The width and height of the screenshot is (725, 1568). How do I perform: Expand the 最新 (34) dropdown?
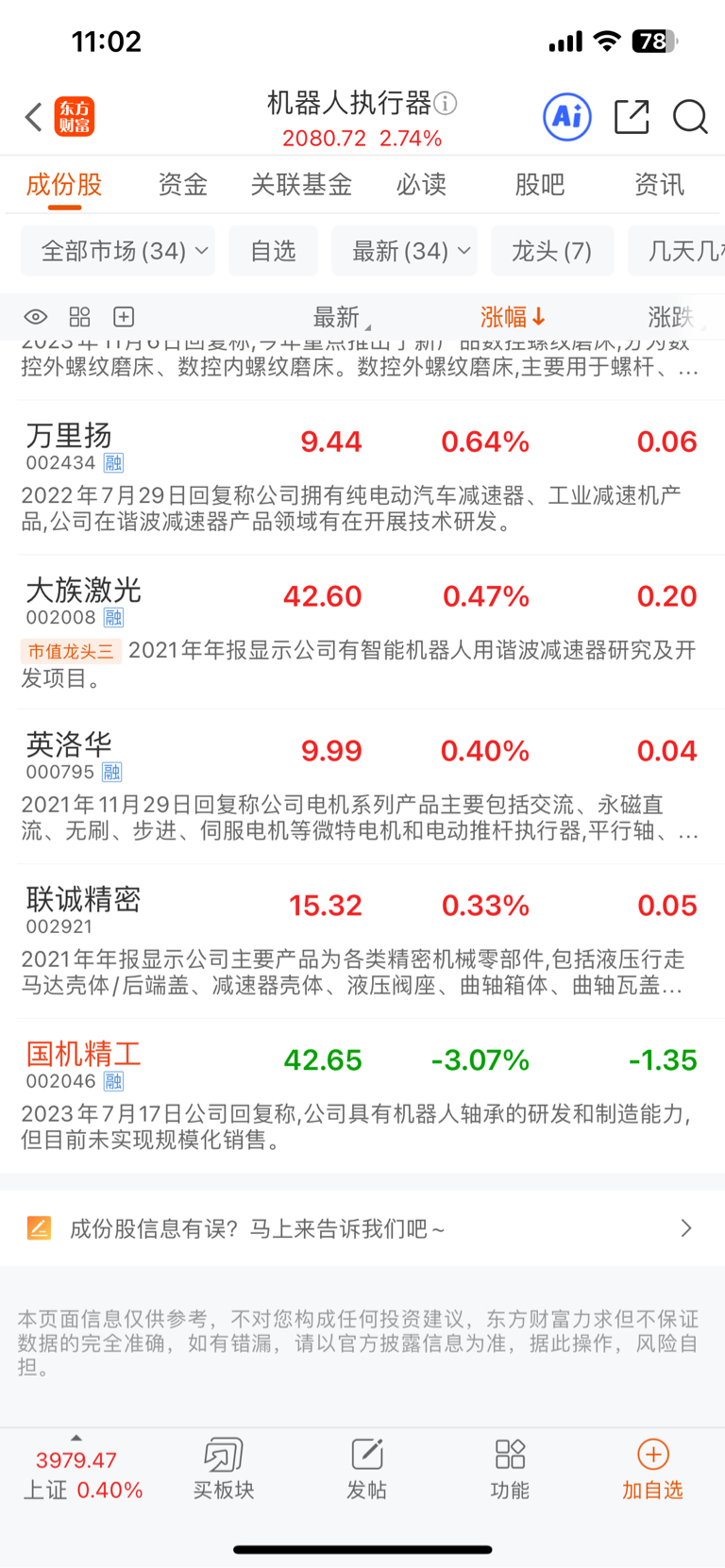[404, 251]
